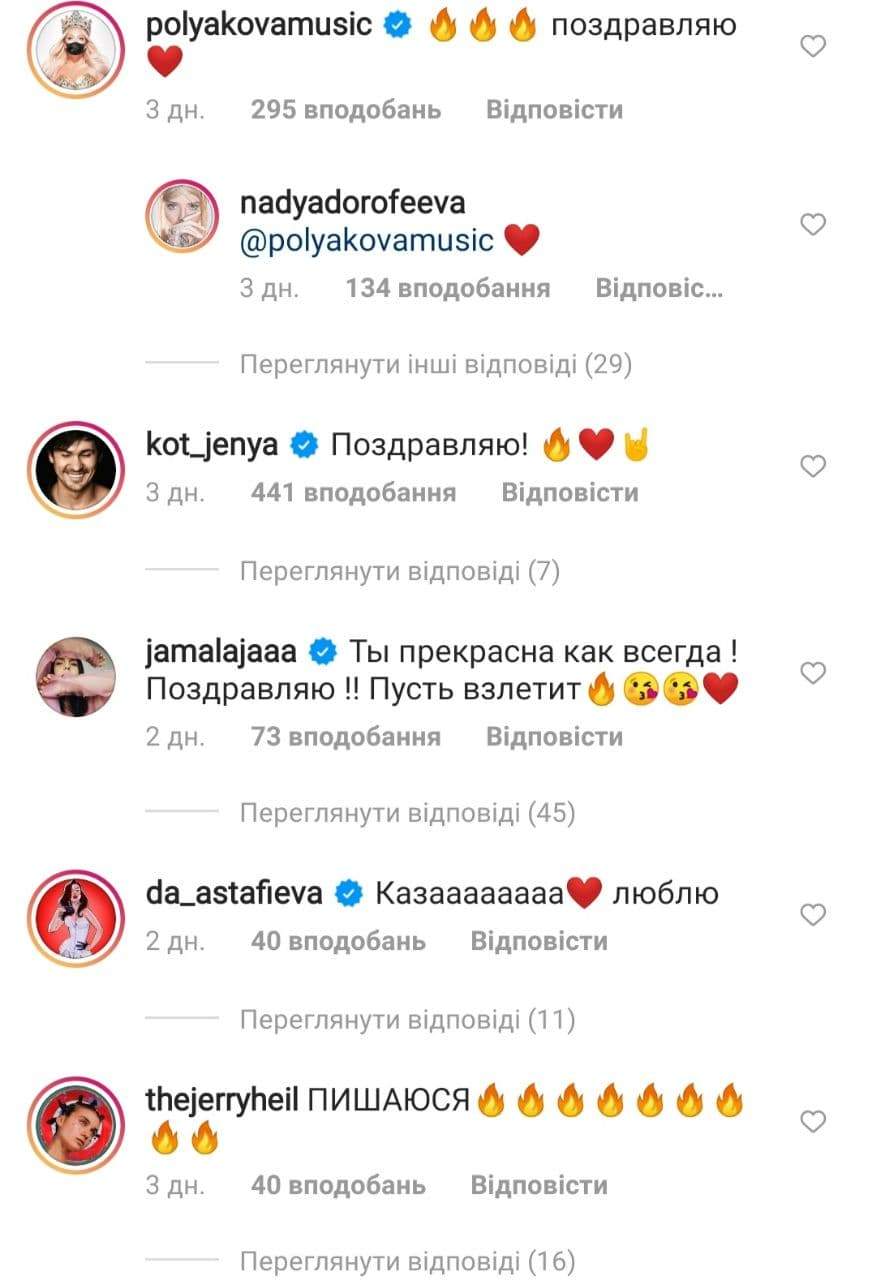Reply to kot_jenya's comment
Viewport: 876px width, 1280px height.
[x=569, y=492]
